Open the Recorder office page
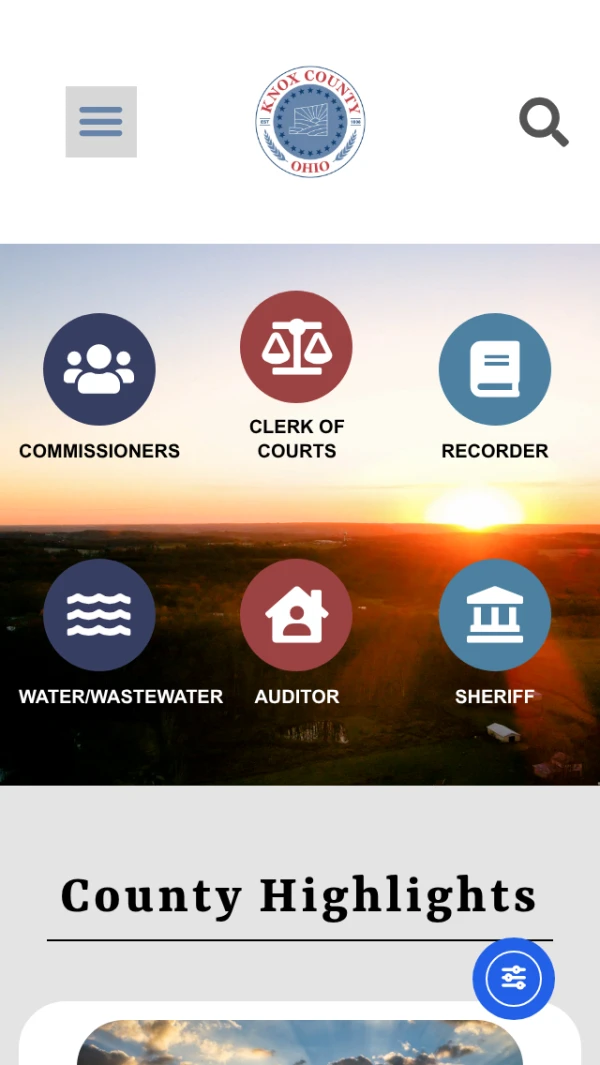The image size is (600, 1065). (494, 370)
